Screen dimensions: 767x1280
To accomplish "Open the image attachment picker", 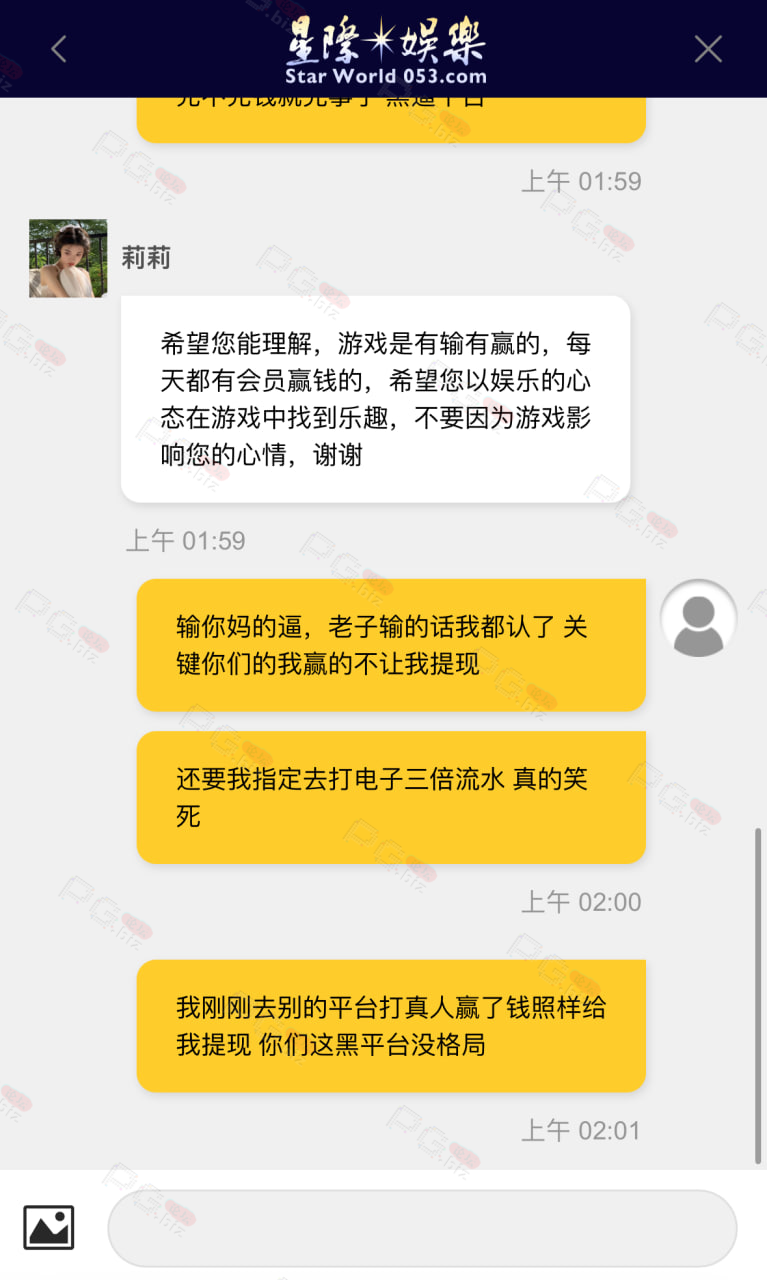I will point(49,1228).
